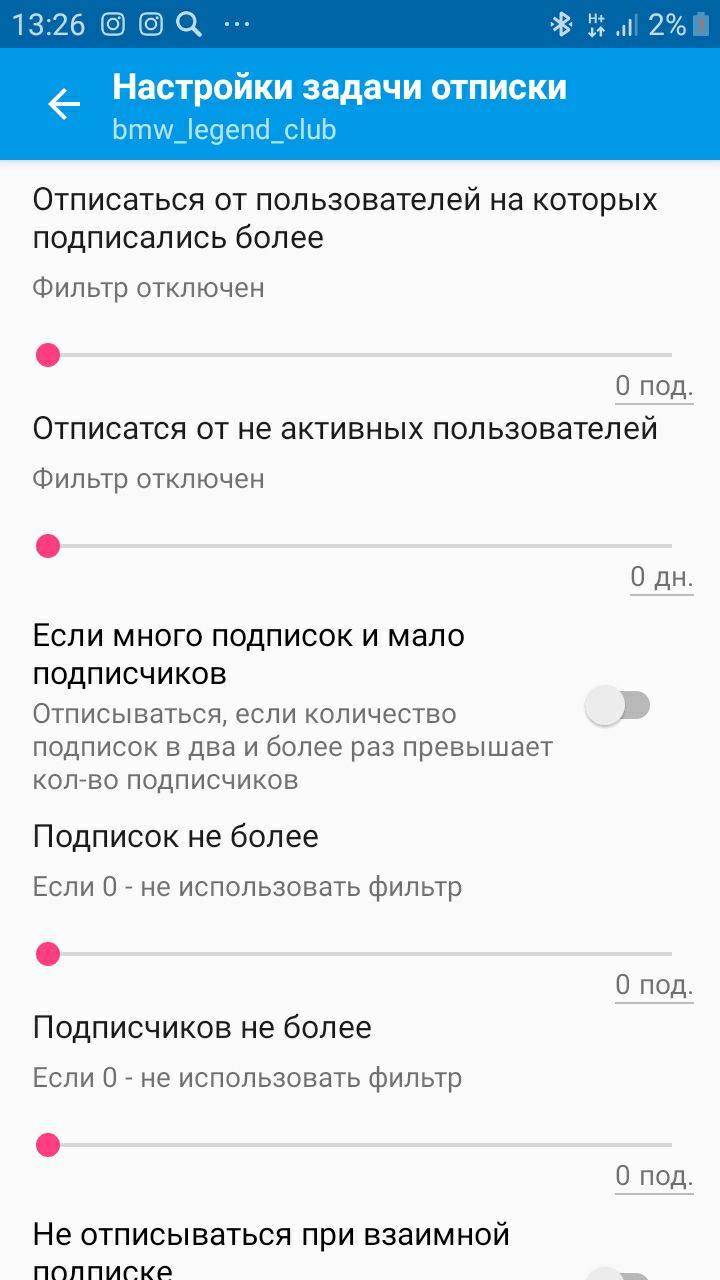The width and height of the screenshot is (720, 1280).
Task: Tap the 'Подписок не более' slider
Action: click(359, 954)
